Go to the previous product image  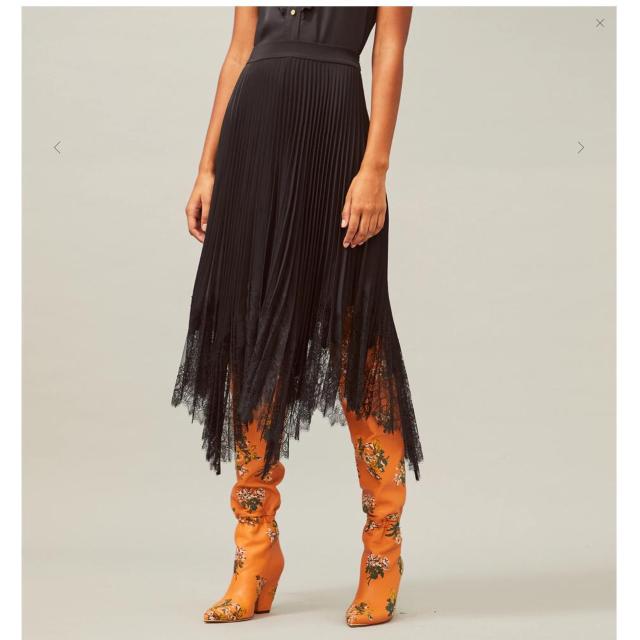click(57, 147)
